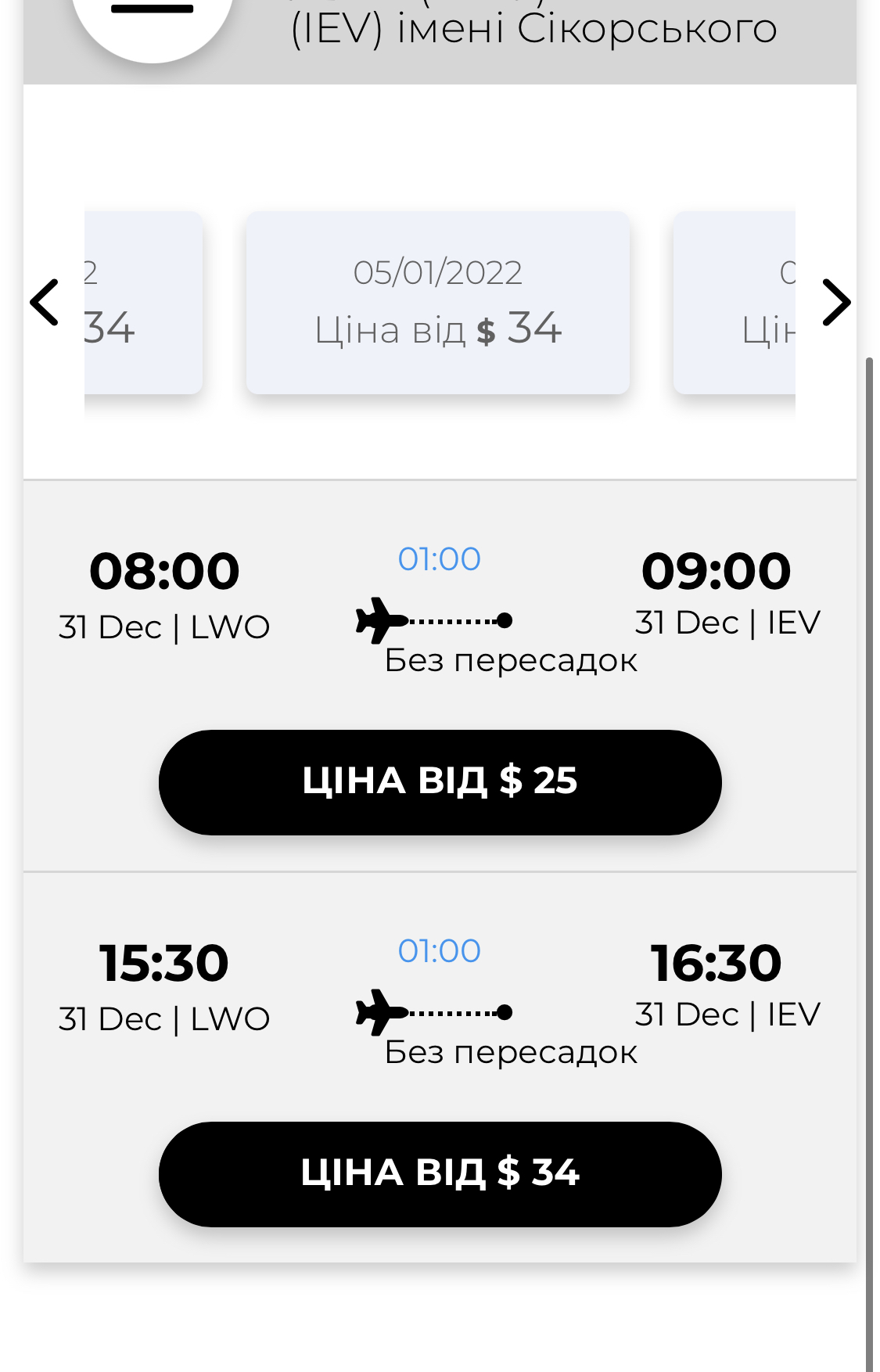
Task: Pick the partially visible date card at the left
Action: click(x=142, y=303)
